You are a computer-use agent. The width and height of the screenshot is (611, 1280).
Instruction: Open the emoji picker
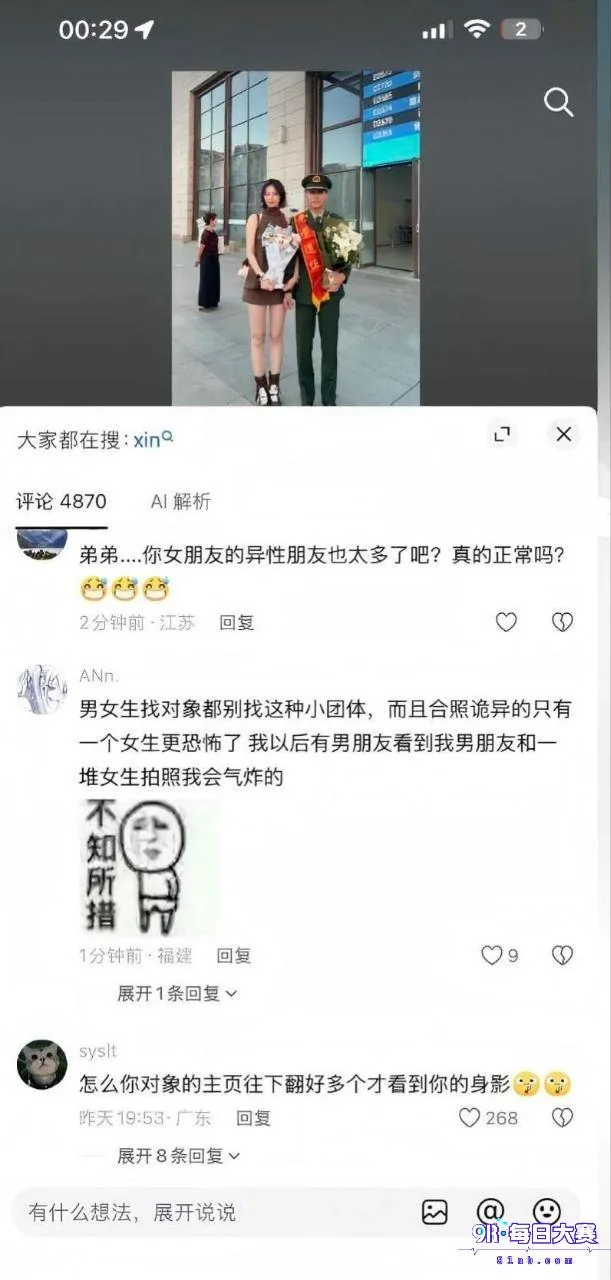click(x=546, y=1211)
